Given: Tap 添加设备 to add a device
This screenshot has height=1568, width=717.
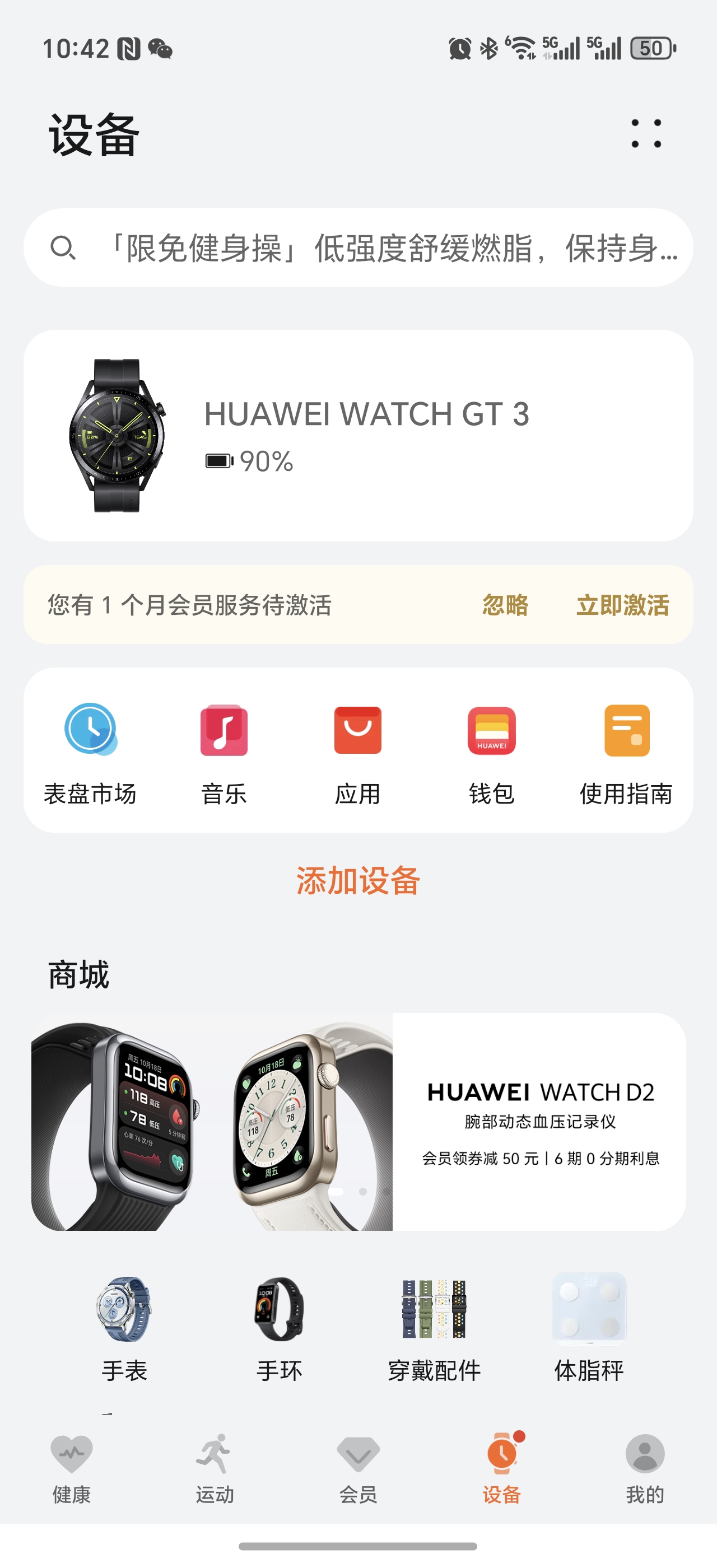Looking at the screenshot, I should click(358, 880).
